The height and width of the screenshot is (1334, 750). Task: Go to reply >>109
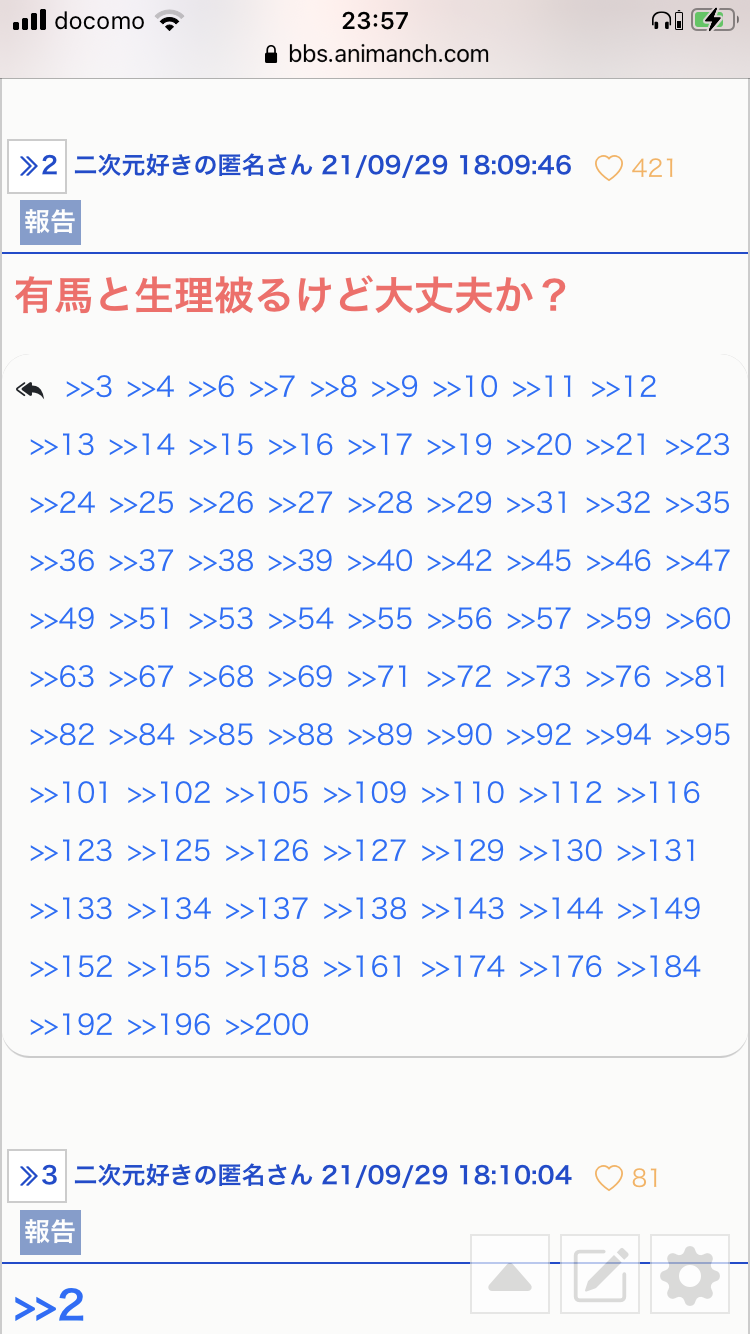click(365, 793)
